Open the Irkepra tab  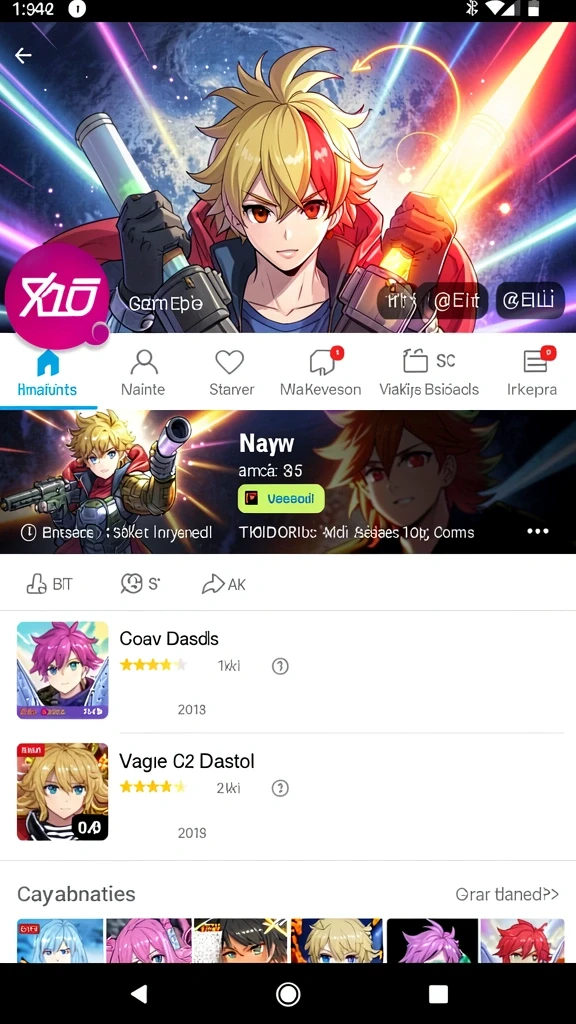point(533,374)
